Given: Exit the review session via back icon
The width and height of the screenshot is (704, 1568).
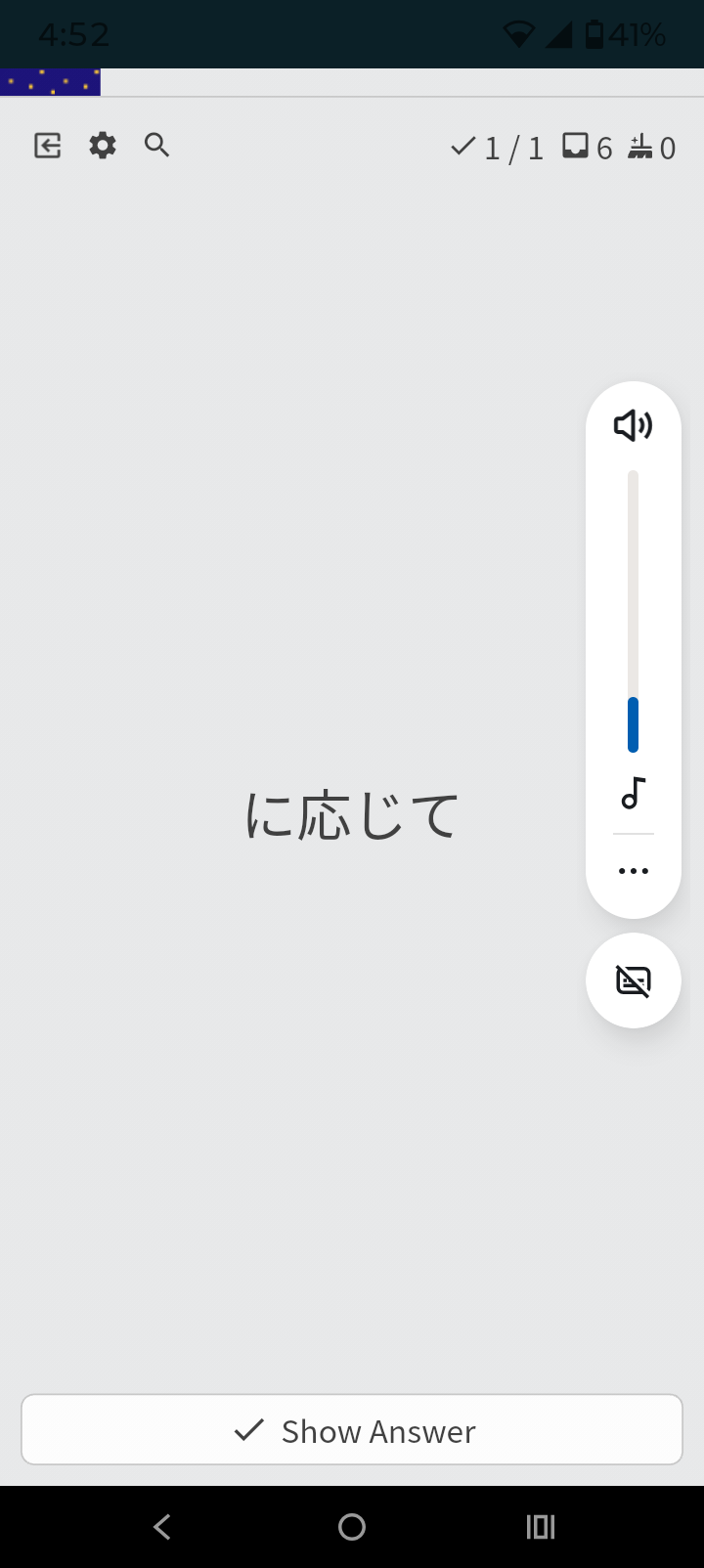Looking at the screenshot, I should tap(48, 146).
